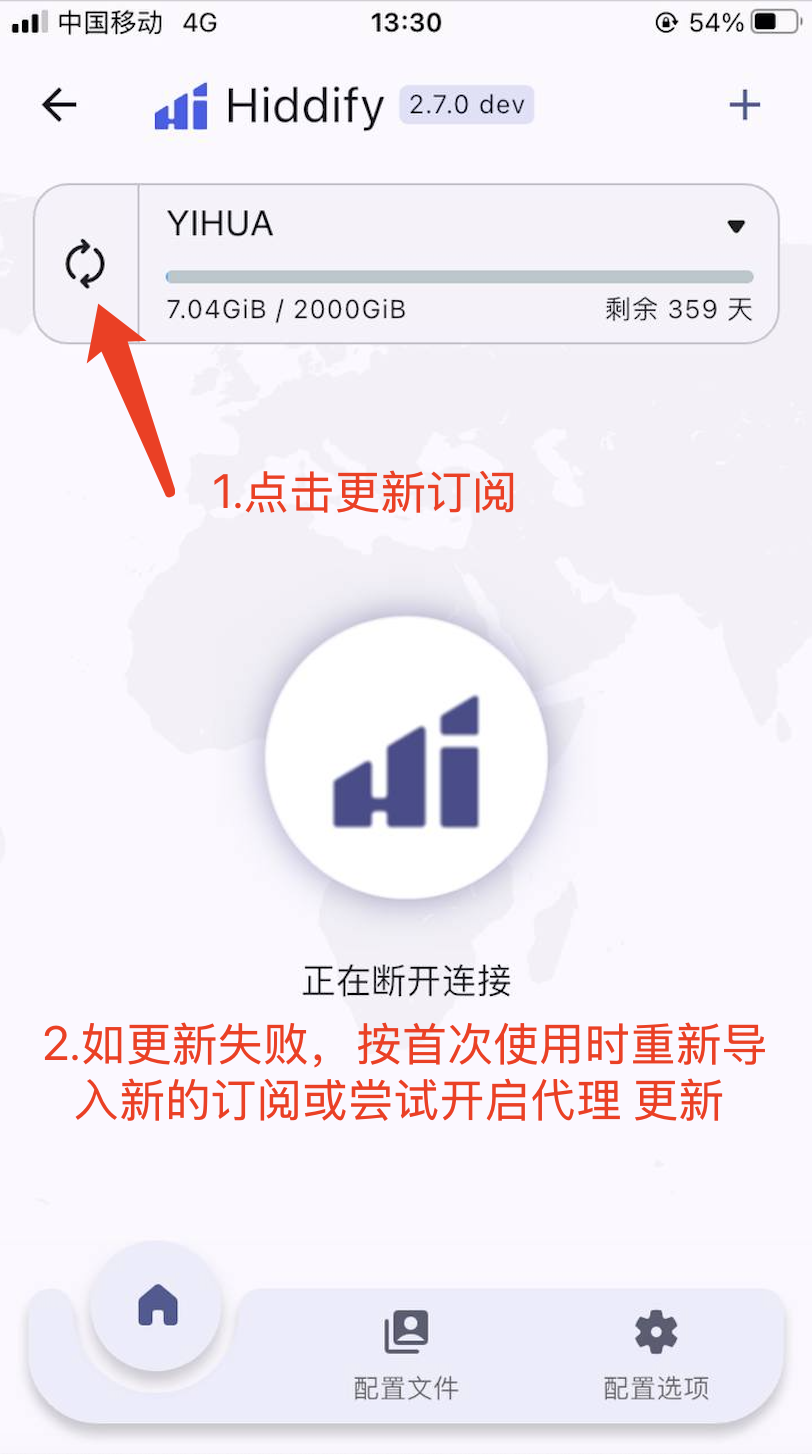Go back with the top-left arrow
Viewport: 812px width, 1454px height.
59,105
